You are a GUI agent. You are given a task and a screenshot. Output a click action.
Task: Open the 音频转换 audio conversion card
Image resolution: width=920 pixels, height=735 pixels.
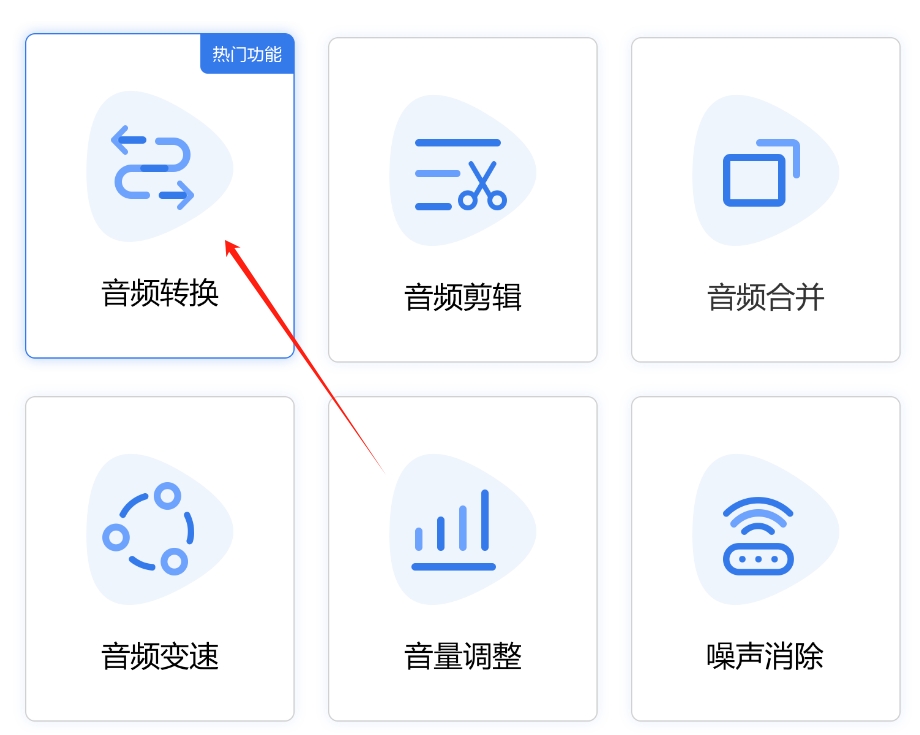point(160,196)
